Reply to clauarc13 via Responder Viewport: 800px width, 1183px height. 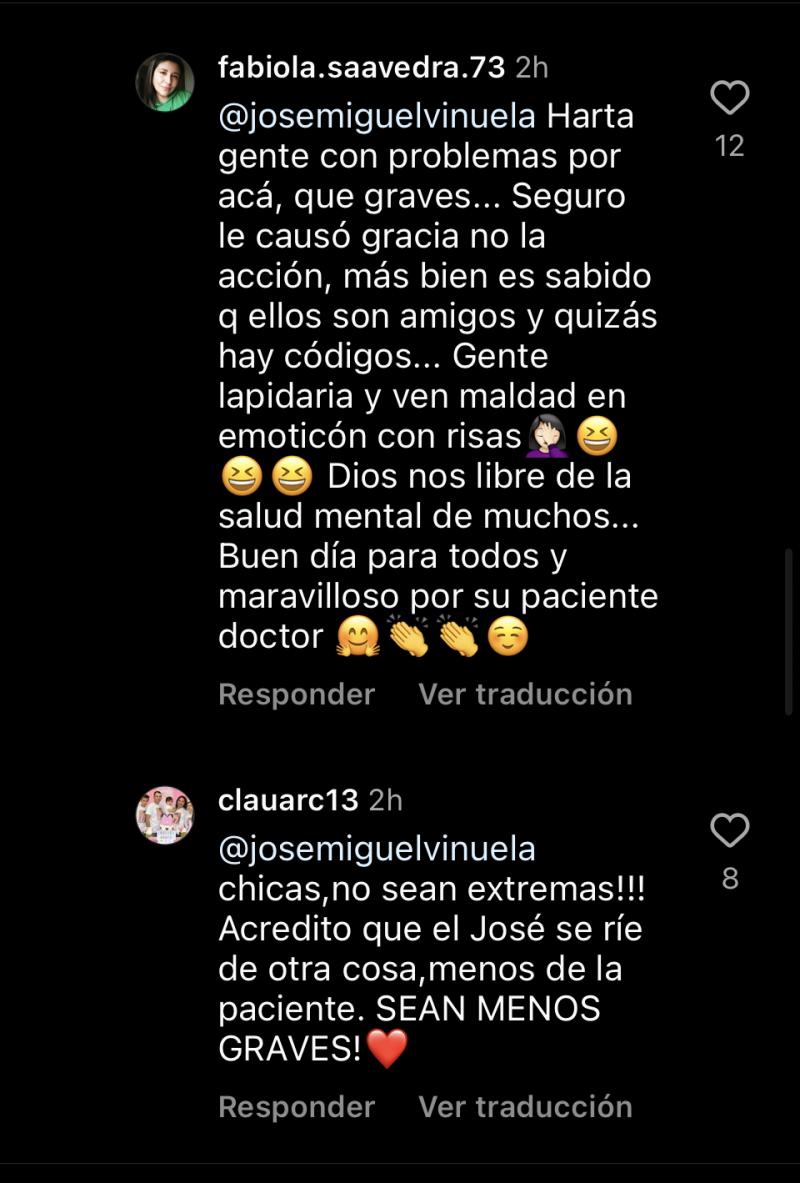(x=295, y=1106)
